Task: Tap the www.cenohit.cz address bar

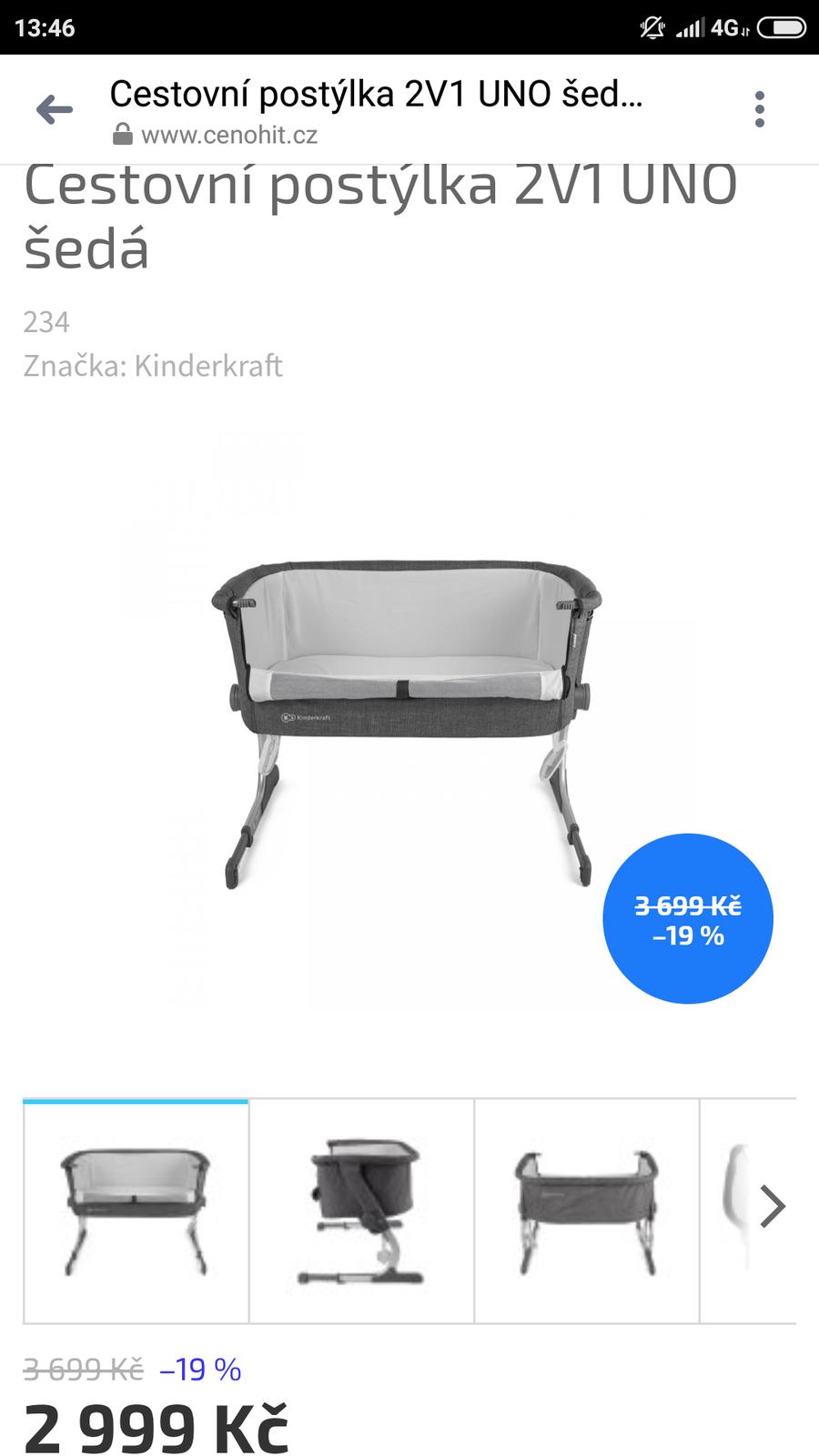Action: [x=229, y=136]
